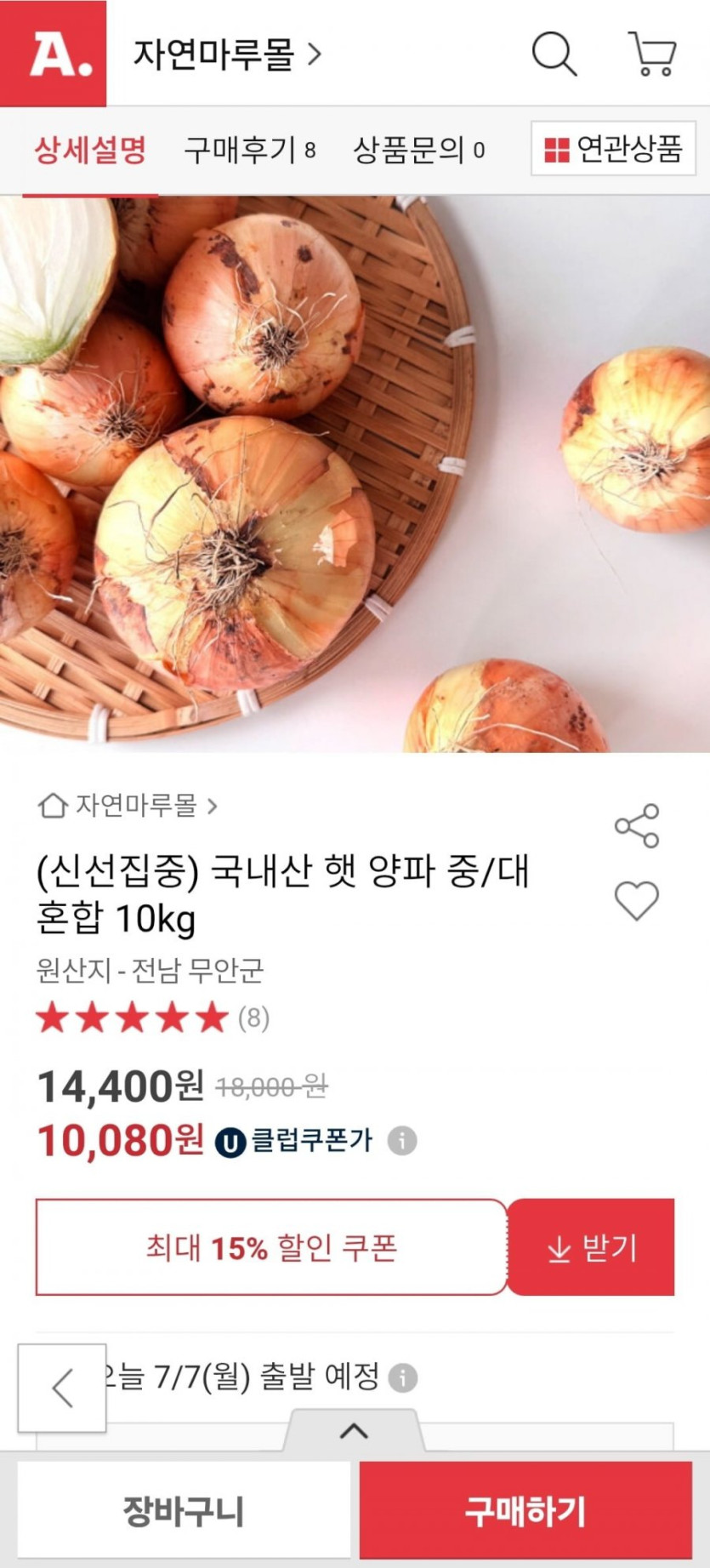Tap the red A. home logo
The width and height of the screenshot is (710, 1568).
tap(54, 54)
